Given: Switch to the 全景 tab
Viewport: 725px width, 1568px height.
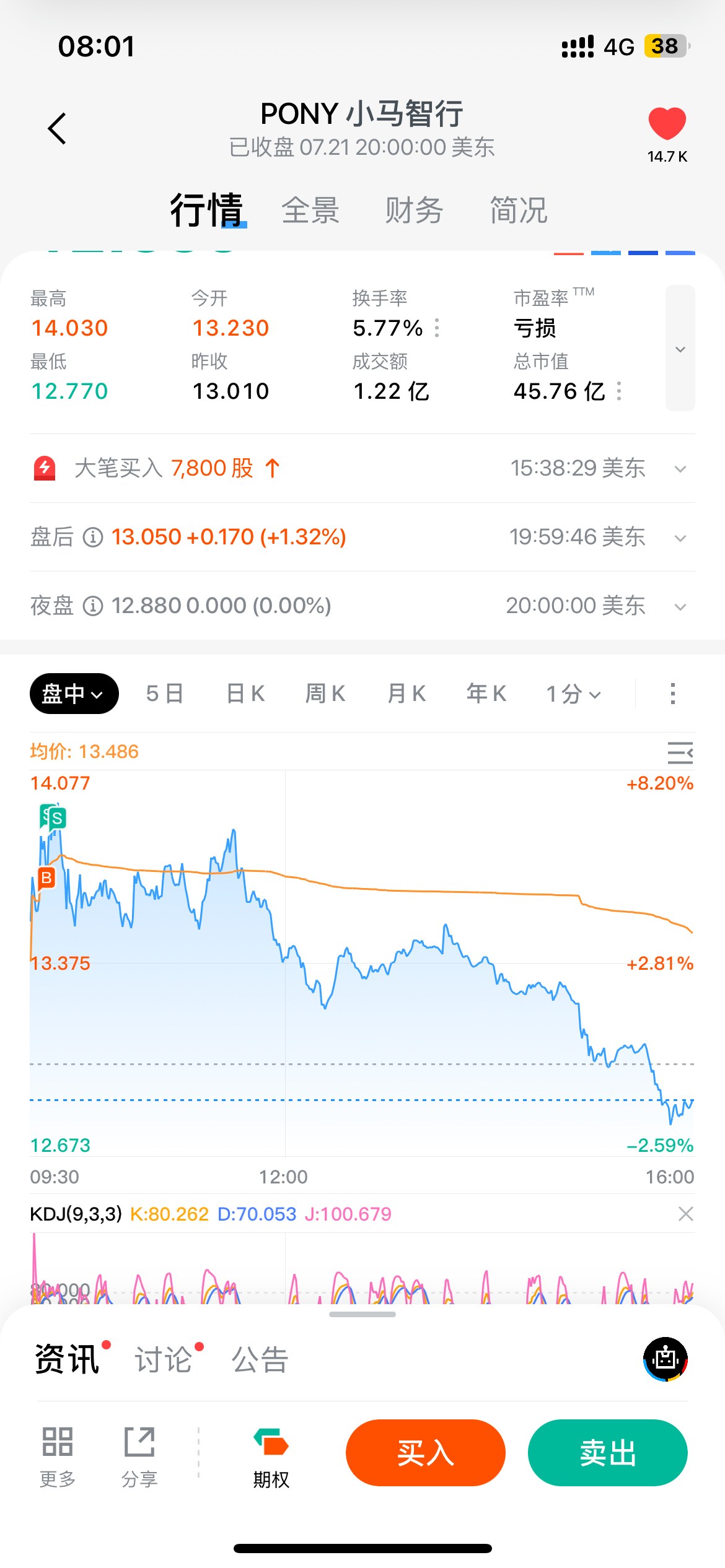Looking at the screenshot, I should coord(310,210).
